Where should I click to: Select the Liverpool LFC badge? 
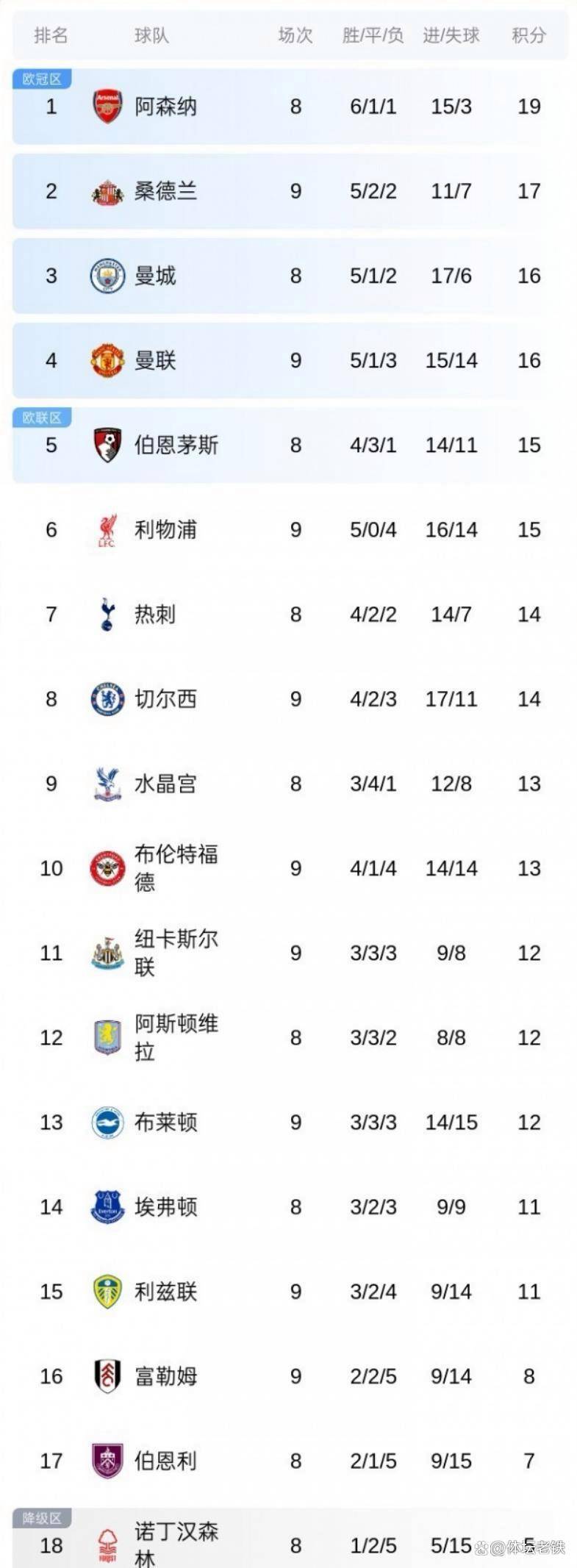107,529
